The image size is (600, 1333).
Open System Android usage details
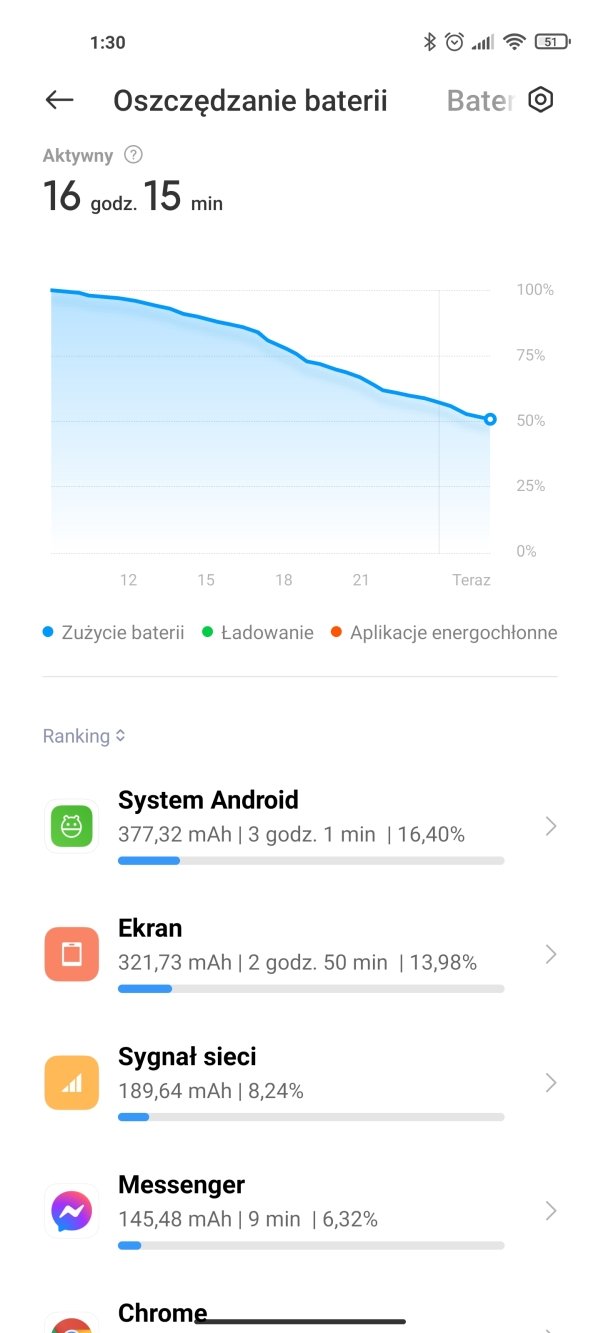300,827
